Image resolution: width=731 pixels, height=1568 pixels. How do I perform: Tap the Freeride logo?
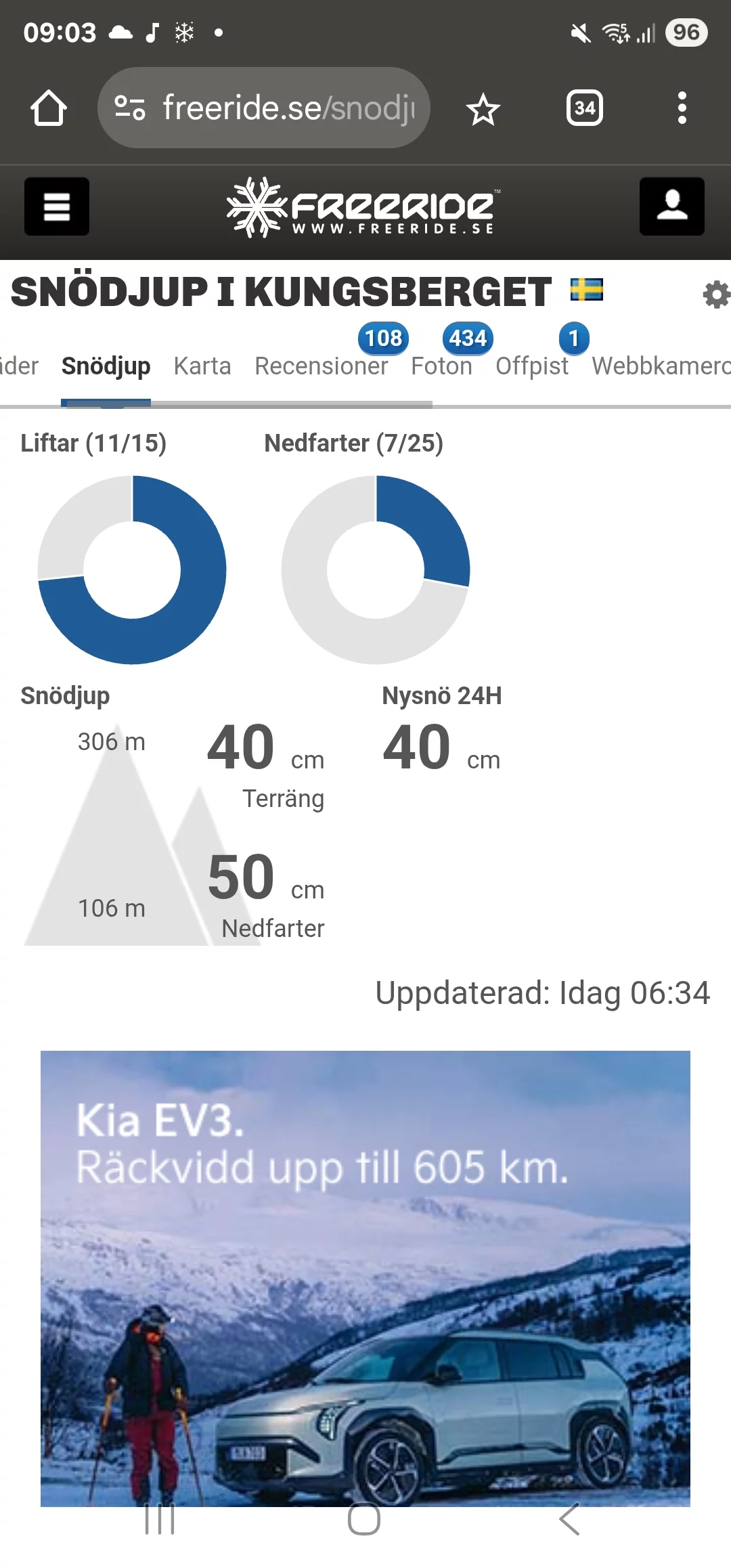[363, 207]
